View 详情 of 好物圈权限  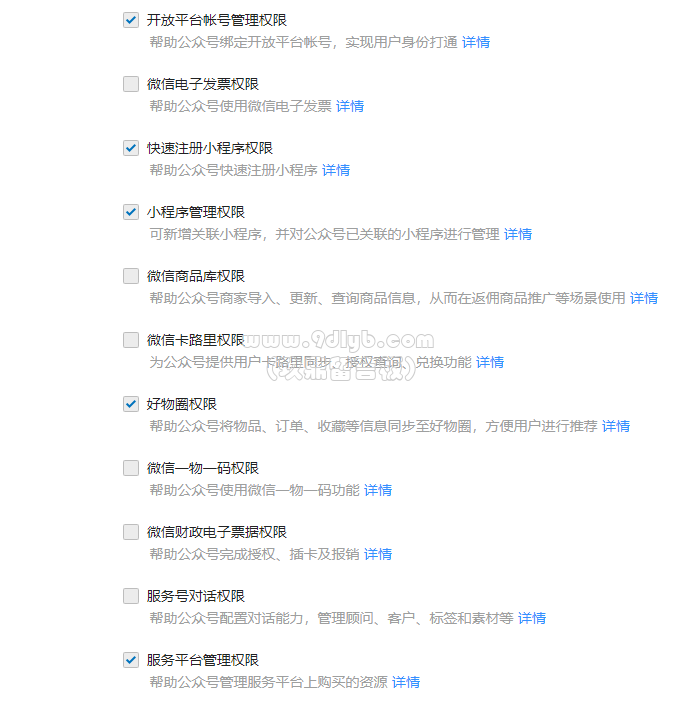pos(616,426)
